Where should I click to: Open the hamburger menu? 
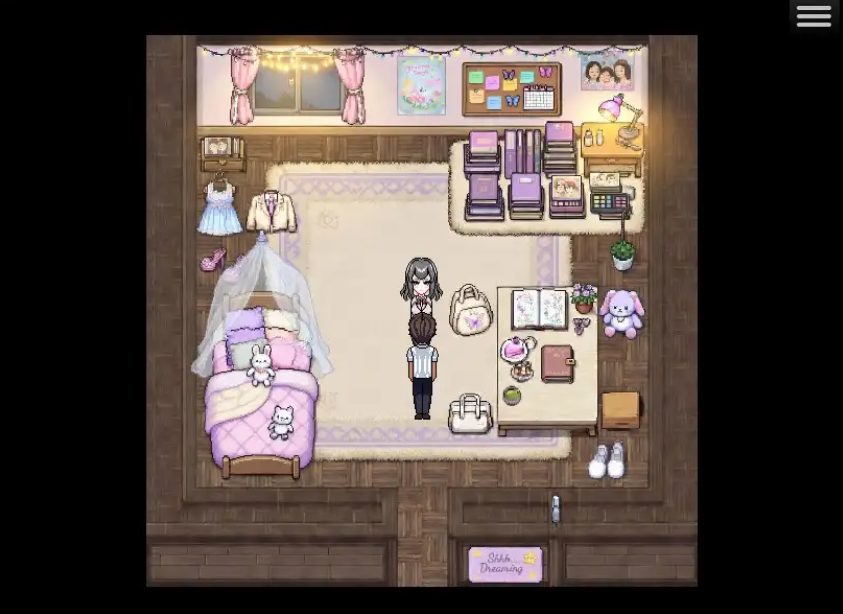click(x=814, y=16)
